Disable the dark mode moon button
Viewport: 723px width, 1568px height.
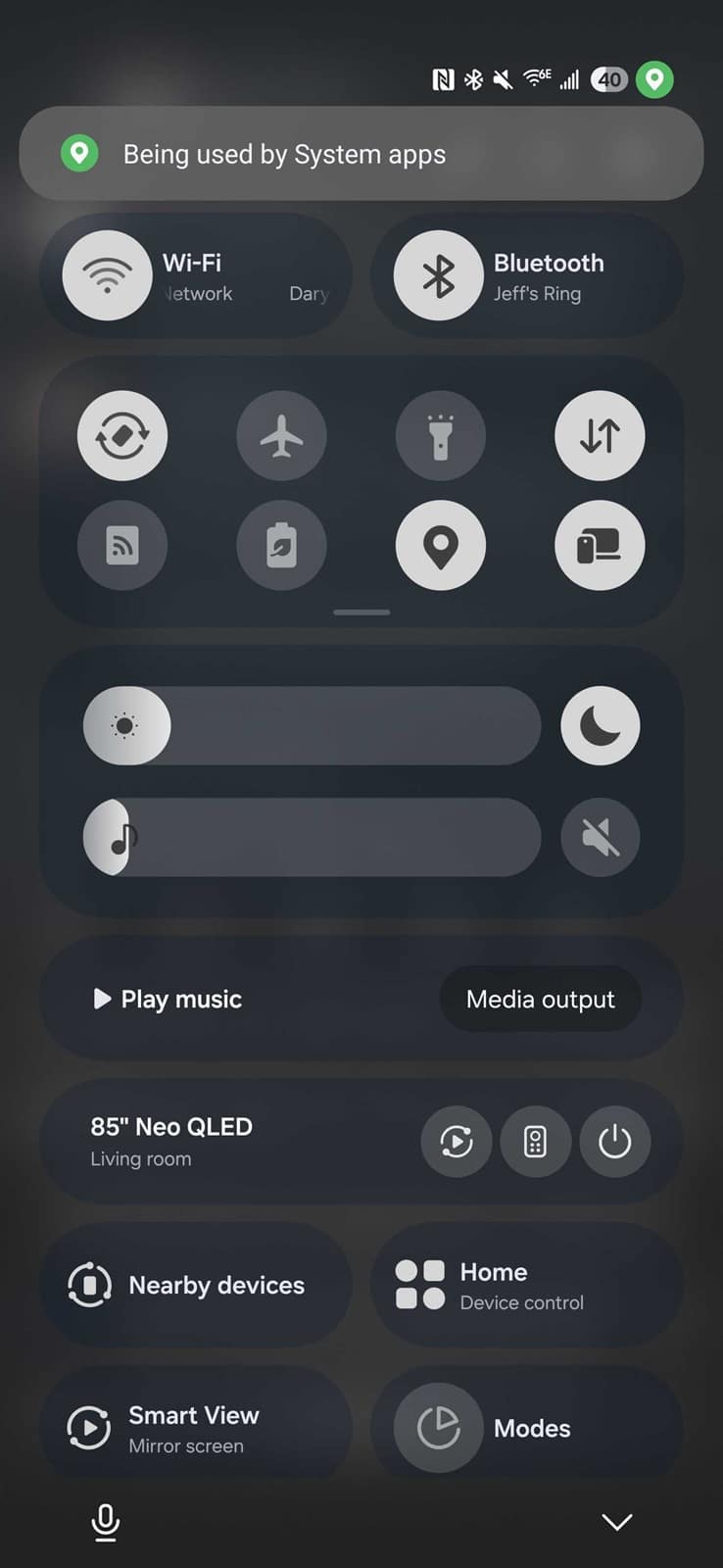601,726
